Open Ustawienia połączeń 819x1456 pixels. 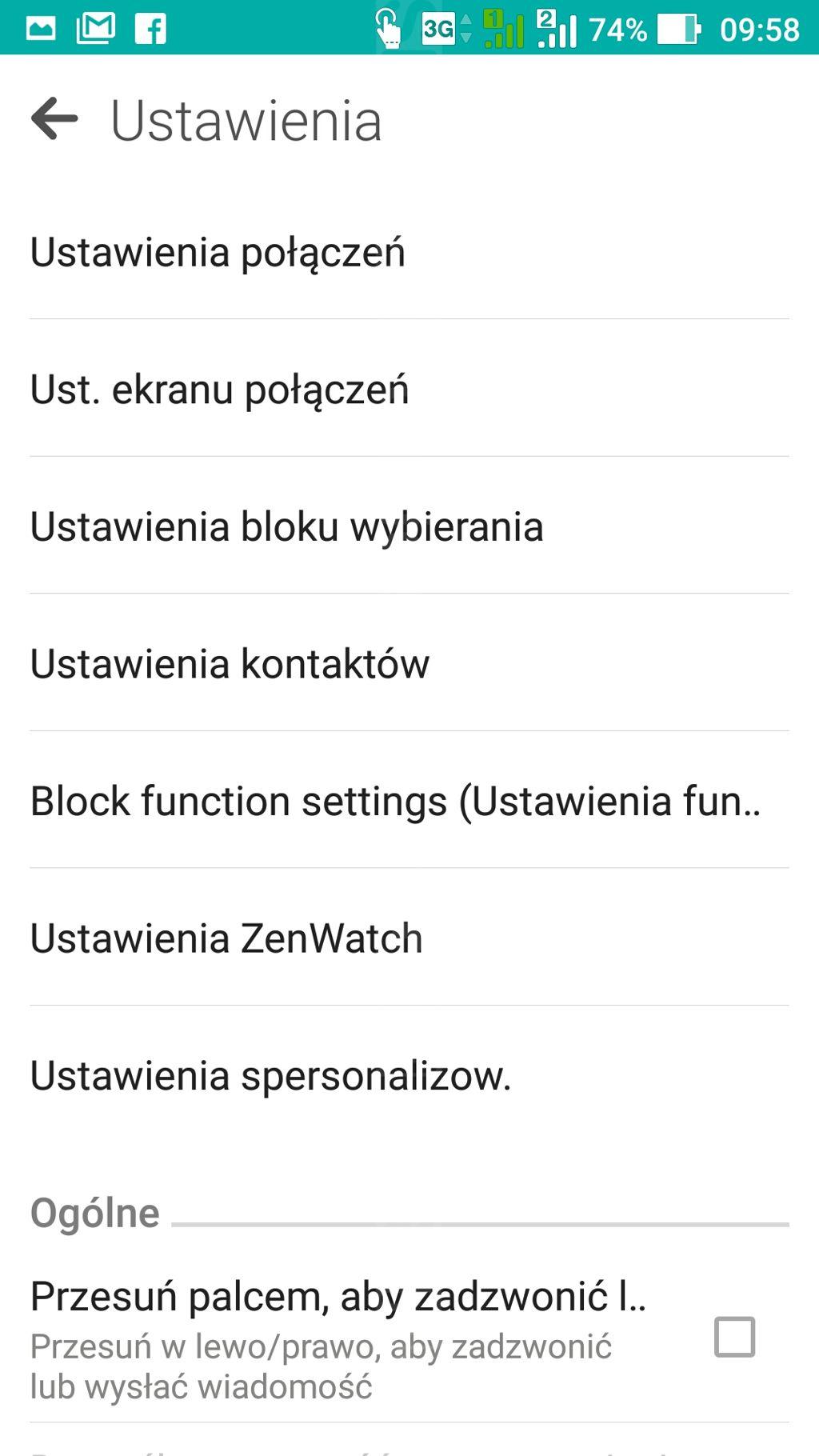click(x=409, y=251)
